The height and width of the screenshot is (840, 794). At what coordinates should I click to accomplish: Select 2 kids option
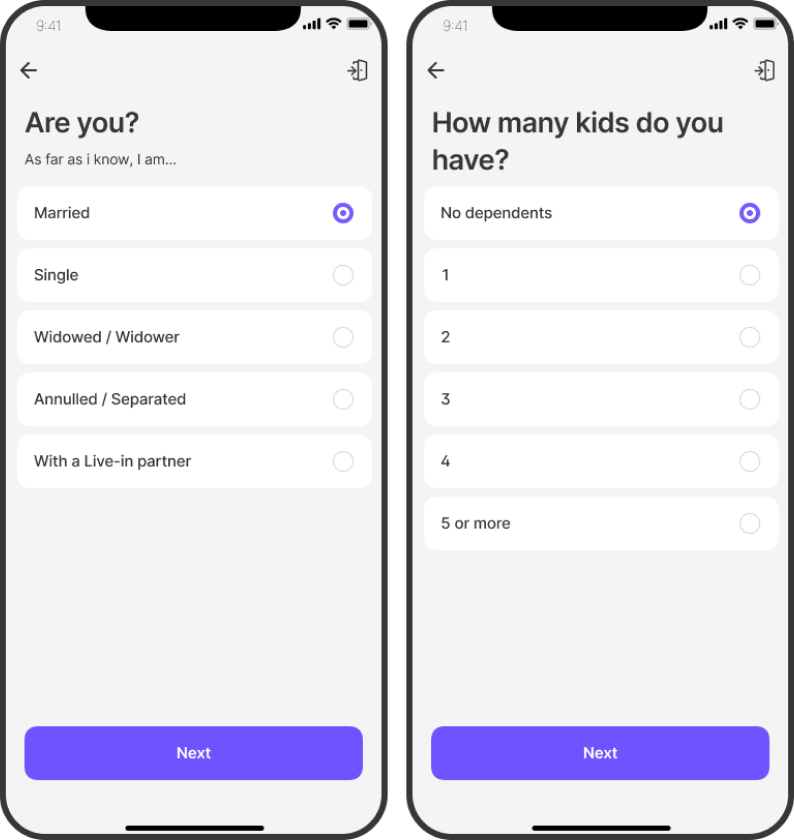601,337
